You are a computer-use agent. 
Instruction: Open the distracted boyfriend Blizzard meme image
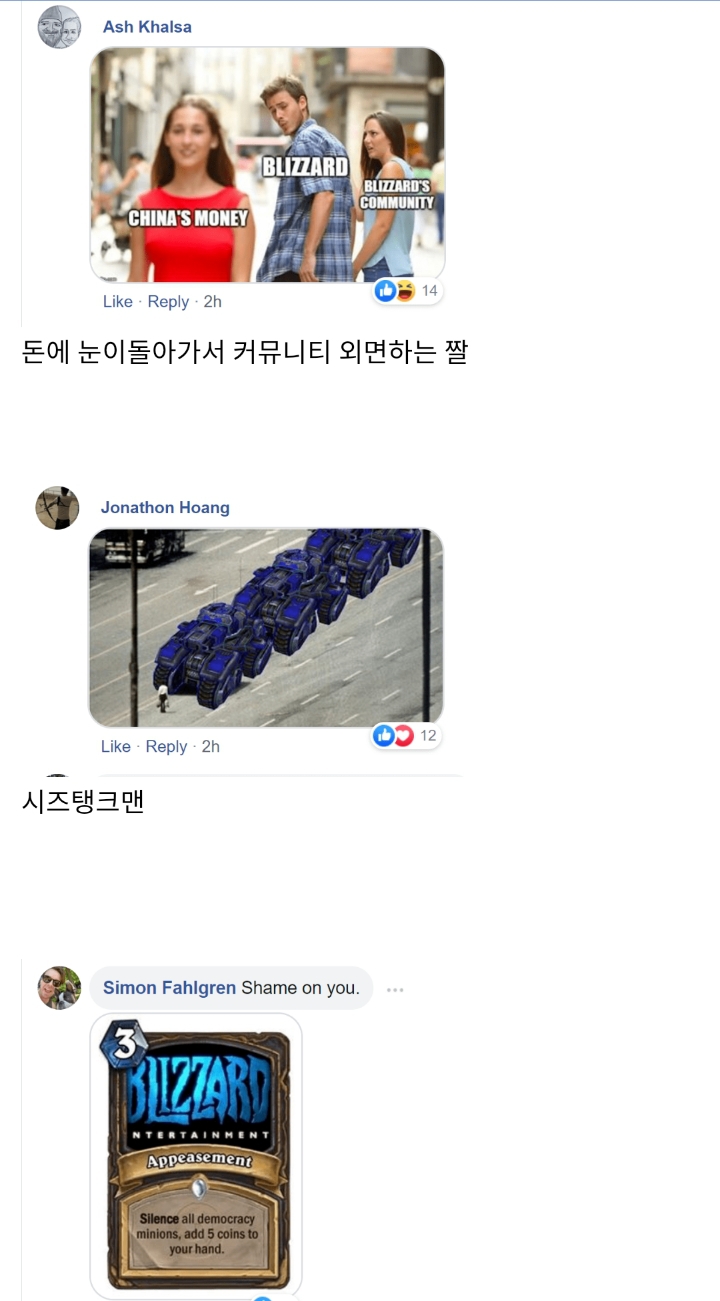point(268,166)
